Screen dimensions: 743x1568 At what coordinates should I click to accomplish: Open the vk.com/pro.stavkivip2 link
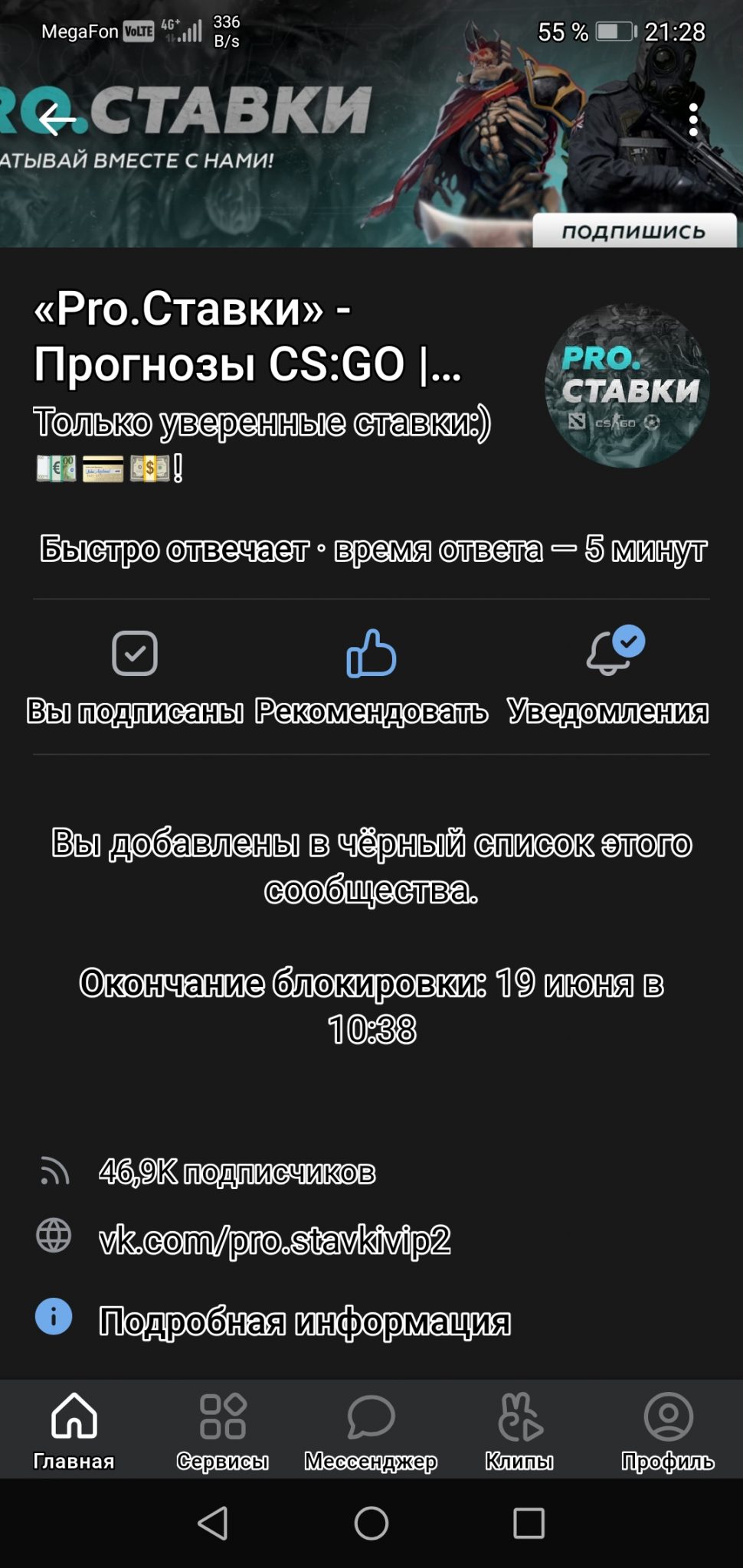pyautogui.click(x=274, y=1240)
